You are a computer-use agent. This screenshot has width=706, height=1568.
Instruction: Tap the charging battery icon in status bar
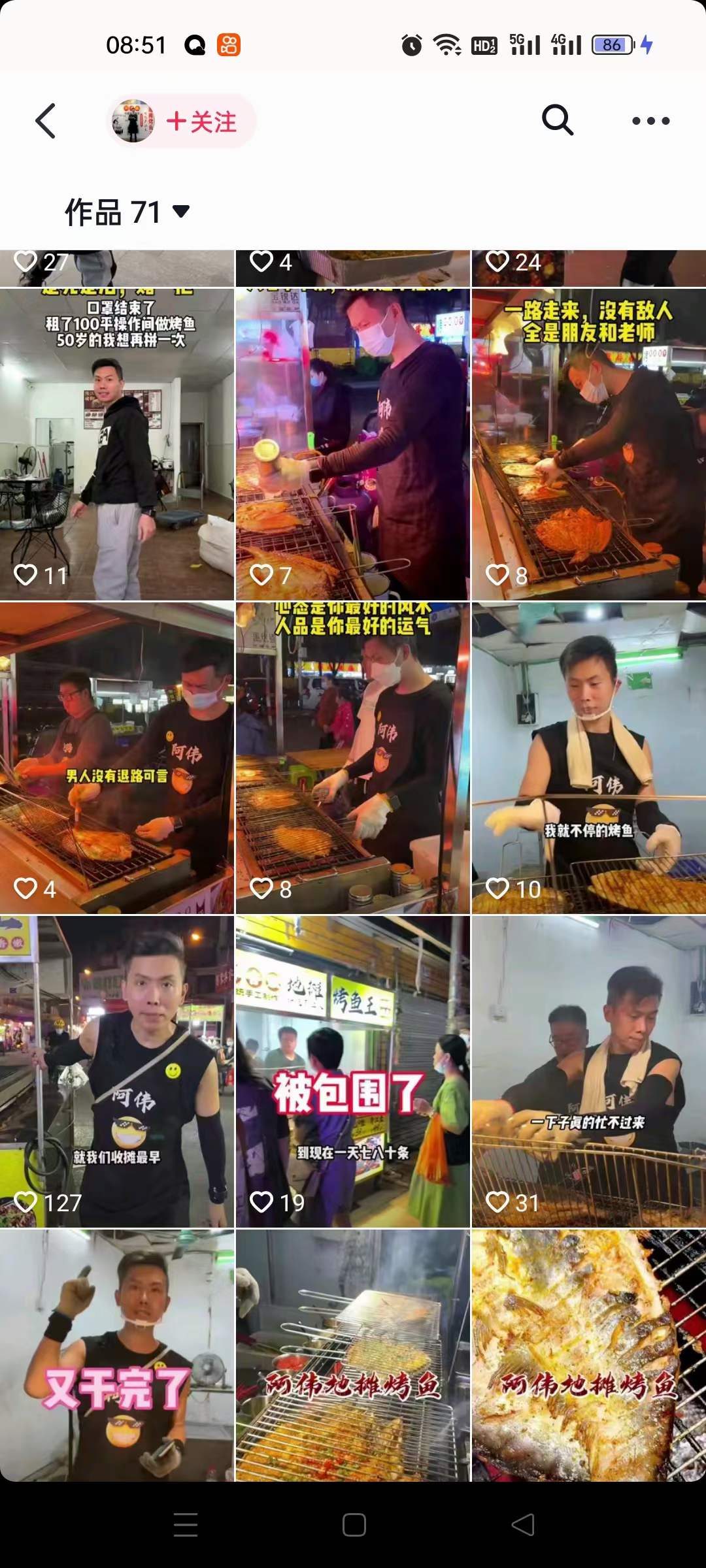pyautogui.click(x=611, y=44)
